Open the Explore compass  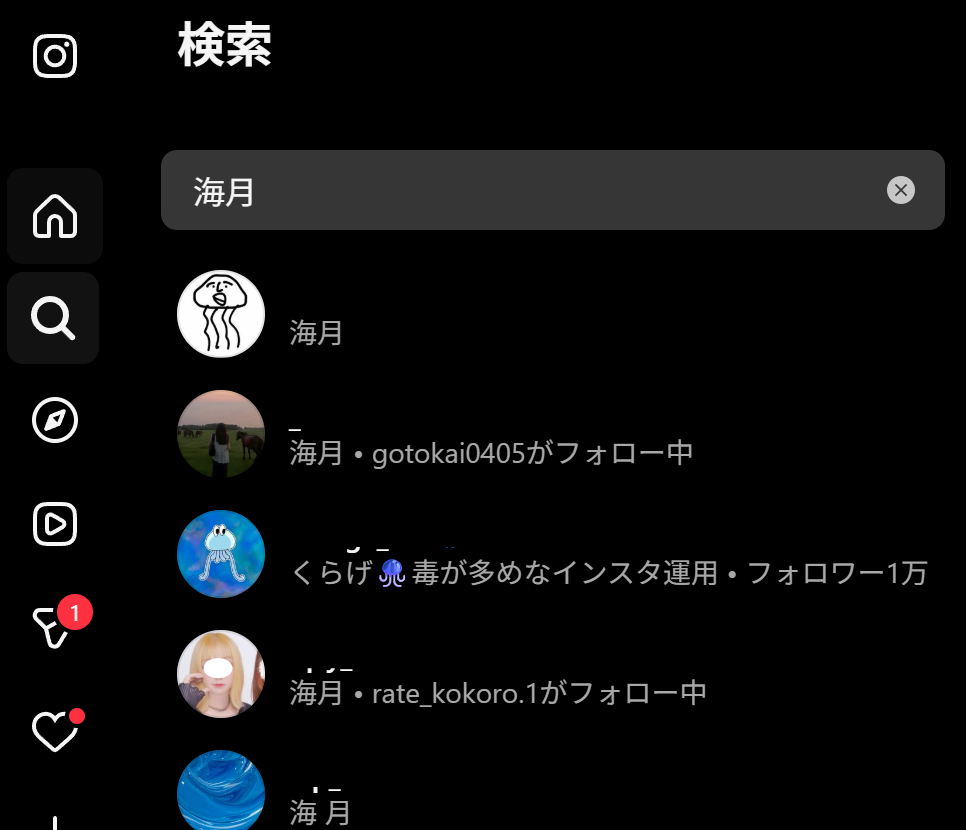tap(55, 420)
